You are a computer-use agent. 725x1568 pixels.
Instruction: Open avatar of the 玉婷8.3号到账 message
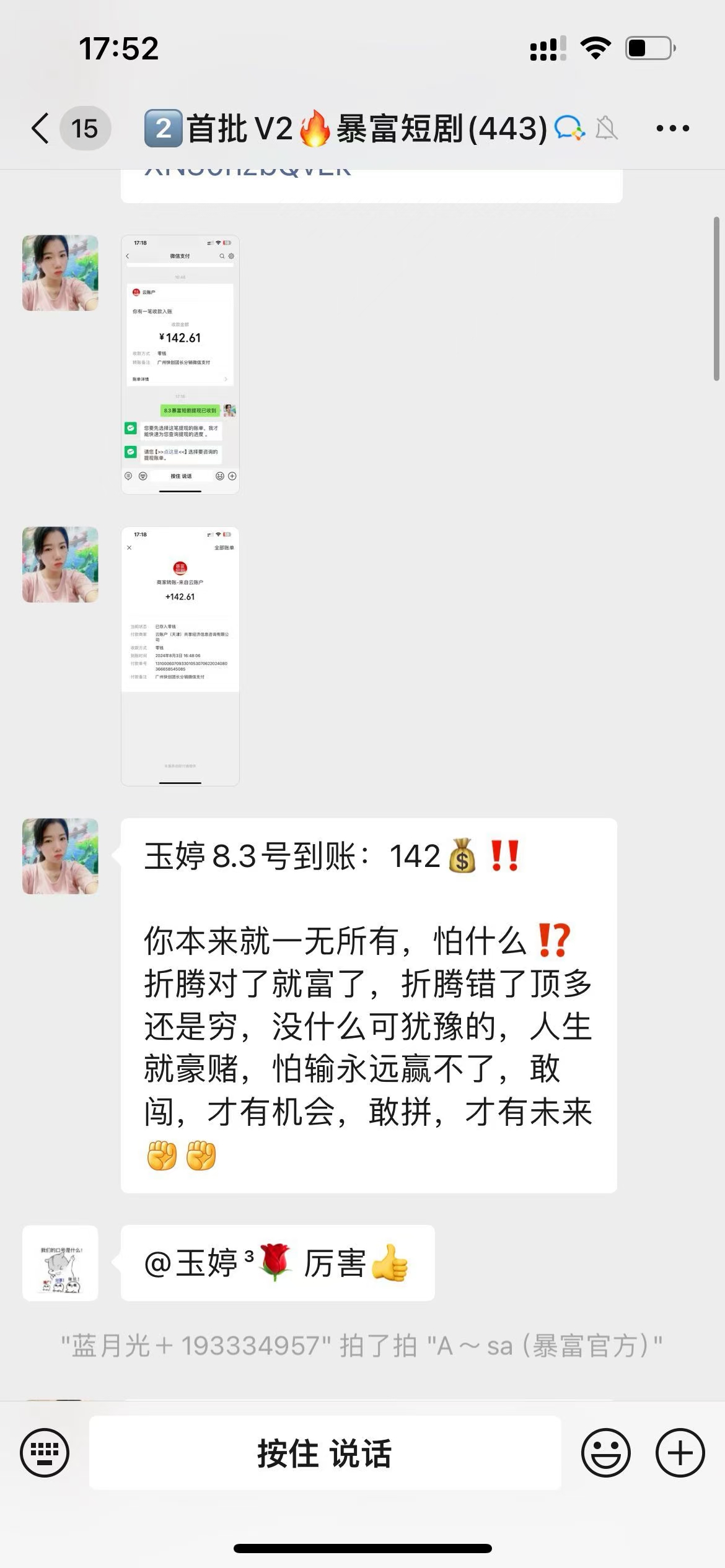click(x=60, y=856)
